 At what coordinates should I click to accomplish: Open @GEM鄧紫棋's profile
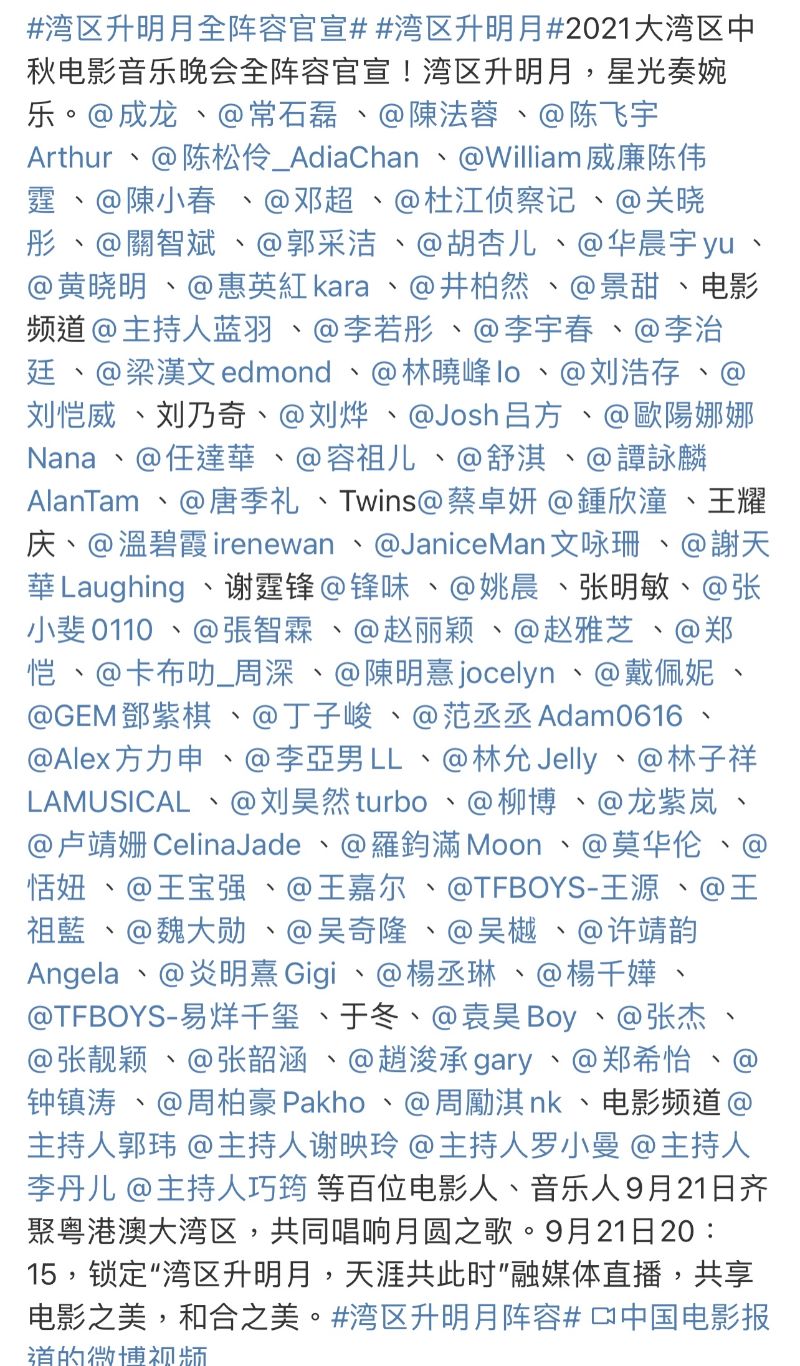click(x=119, y=716)
